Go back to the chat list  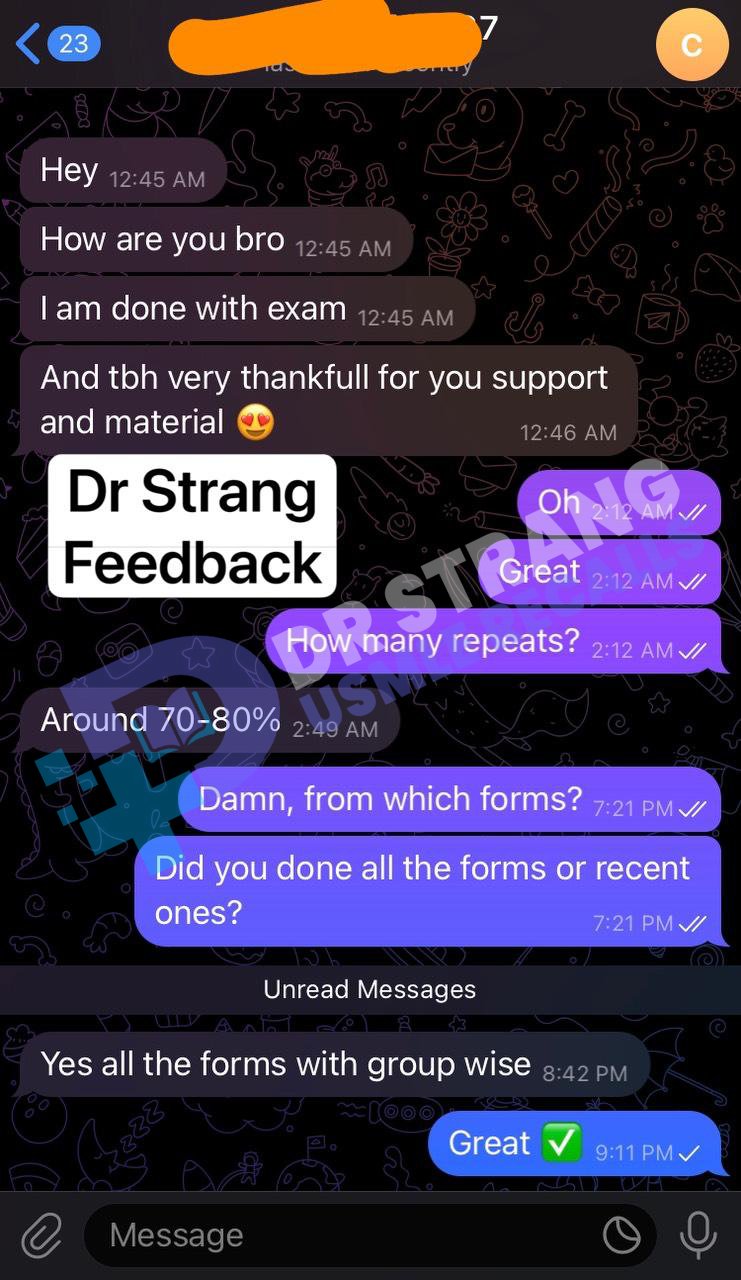tap(59, 44)
